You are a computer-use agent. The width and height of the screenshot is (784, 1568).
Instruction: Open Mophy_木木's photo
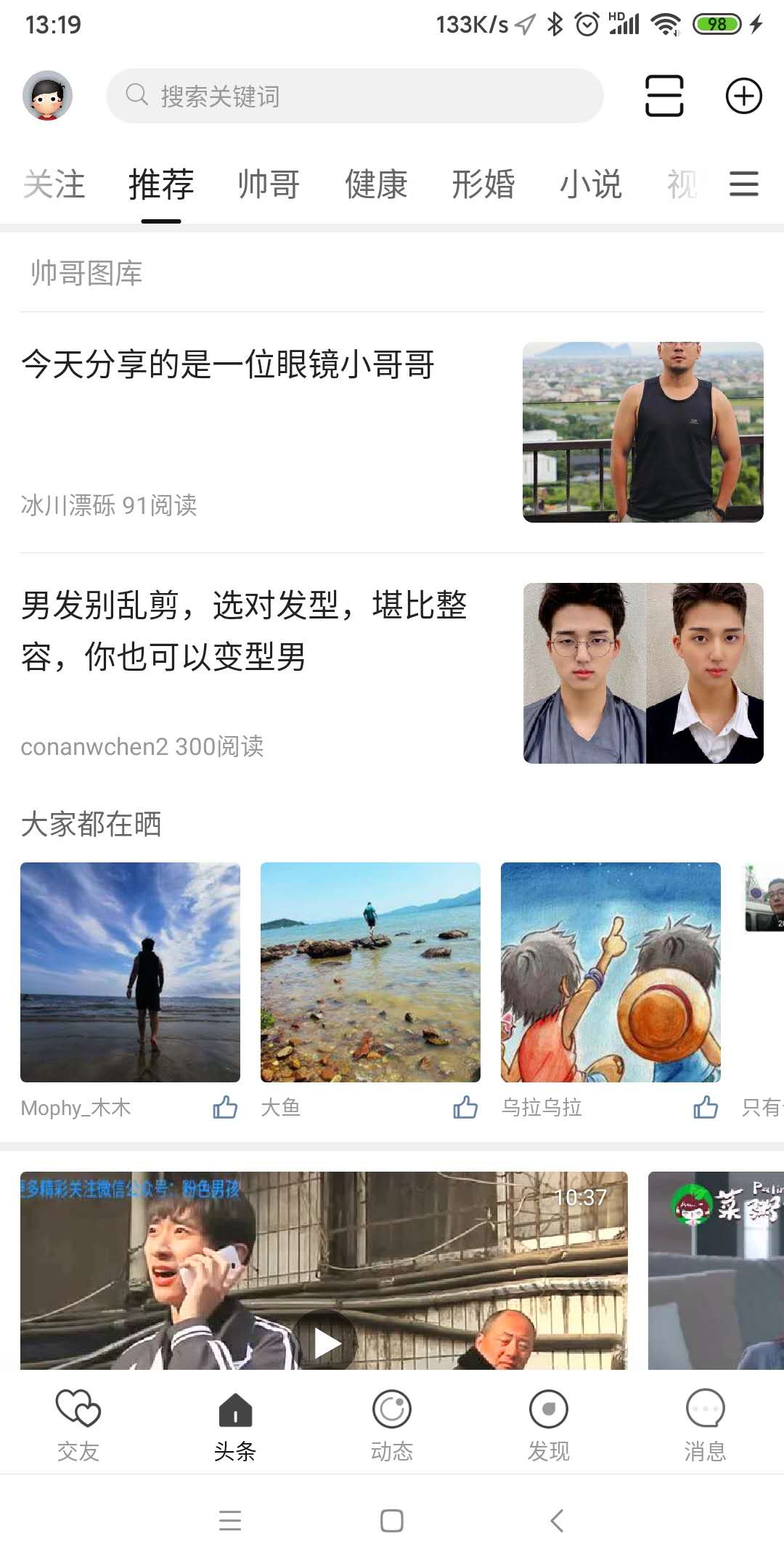point(130,972)
